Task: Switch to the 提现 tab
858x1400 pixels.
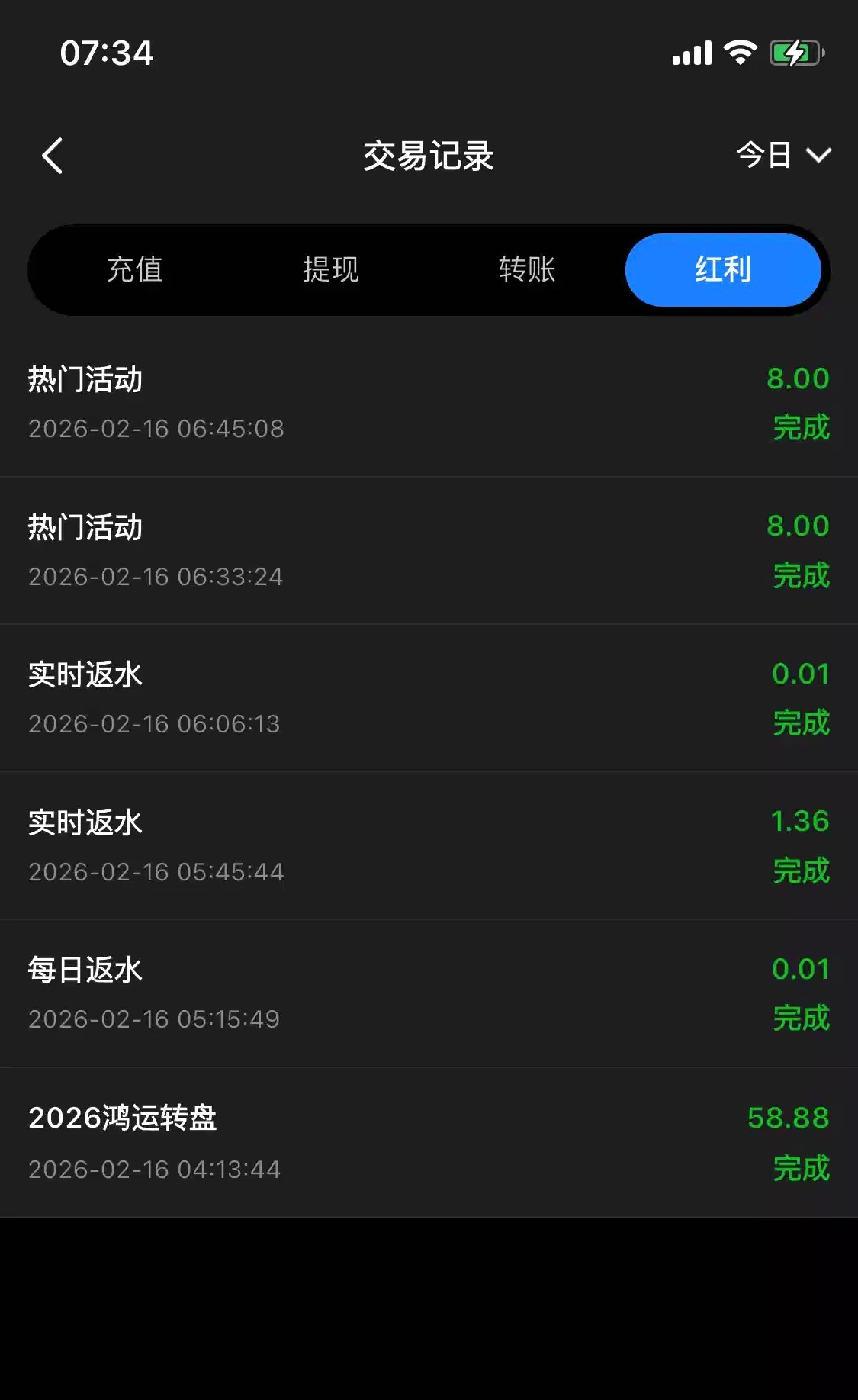Action: coord(331,270)
